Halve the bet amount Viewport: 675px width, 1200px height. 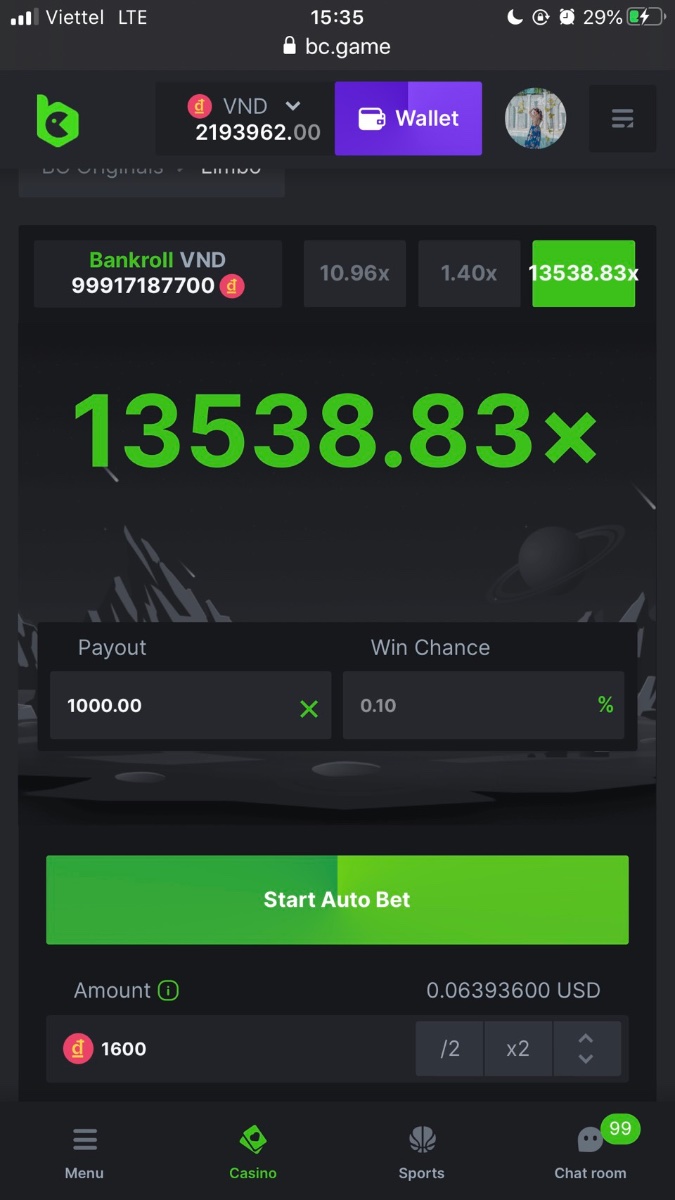click(450, 1049)
